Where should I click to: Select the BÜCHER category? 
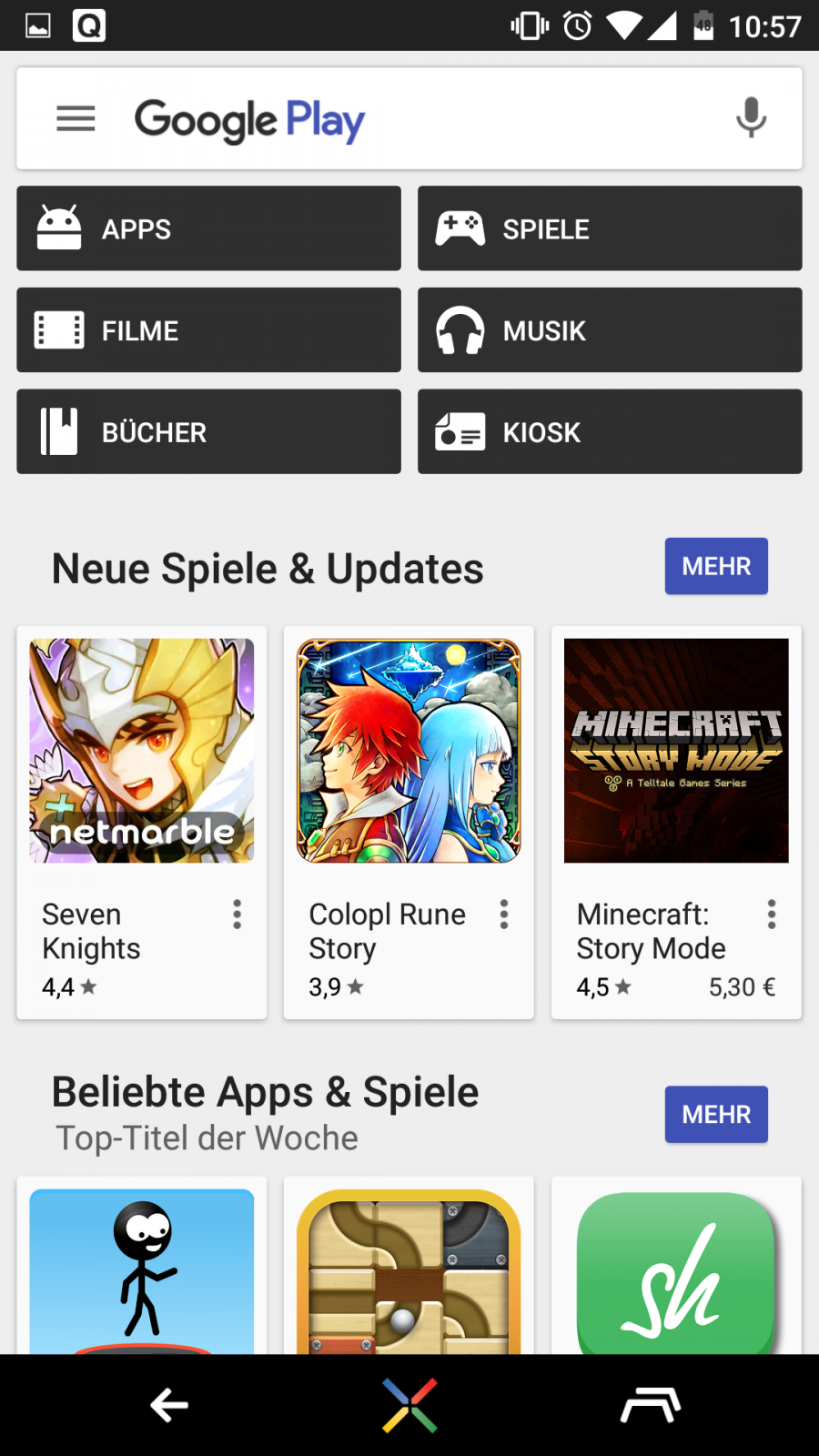click(x=208, y=431)
